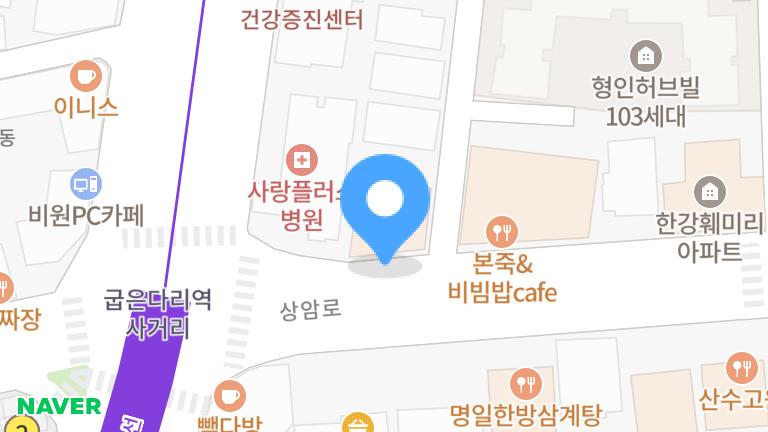Select 이니스 cafe marker
Viewport: 768px width, 432px height.
click(86, 76)
